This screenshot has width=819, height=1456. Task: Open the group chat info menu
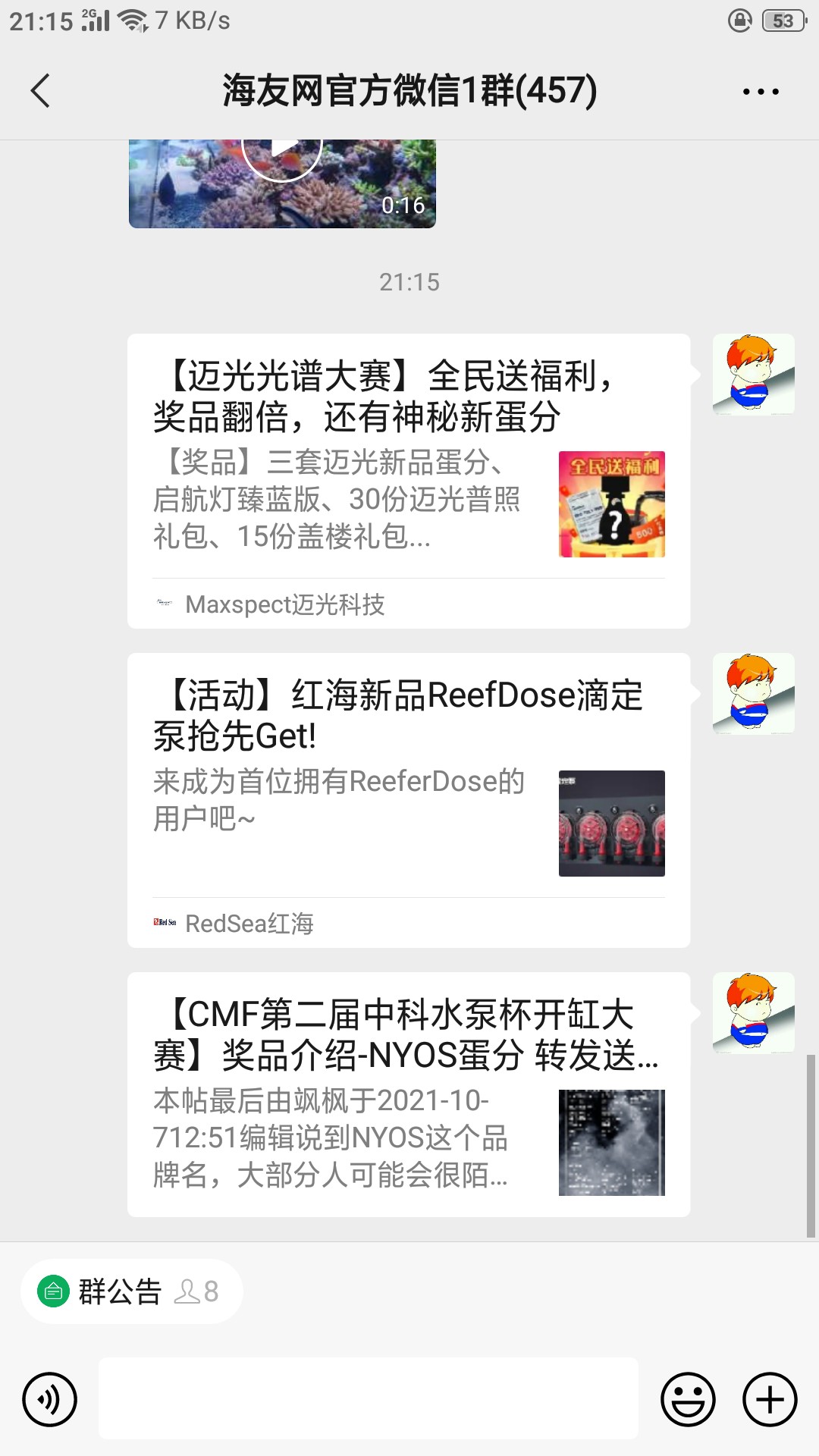(760, 92)
